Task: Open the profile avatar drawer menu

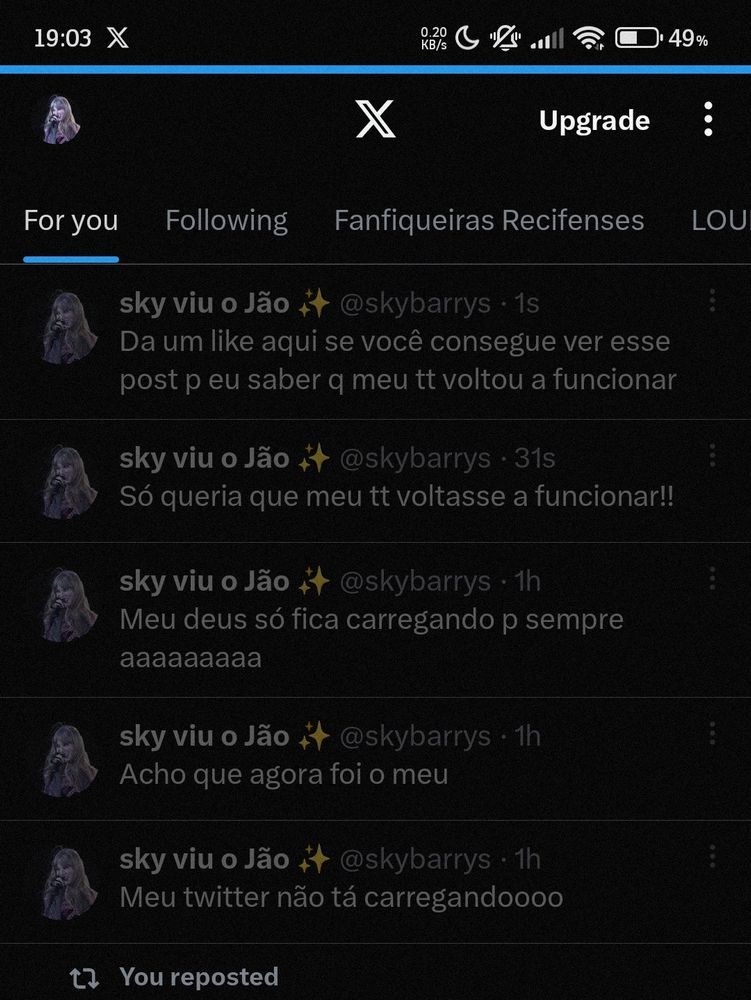Action: click(x=61, y=121)
